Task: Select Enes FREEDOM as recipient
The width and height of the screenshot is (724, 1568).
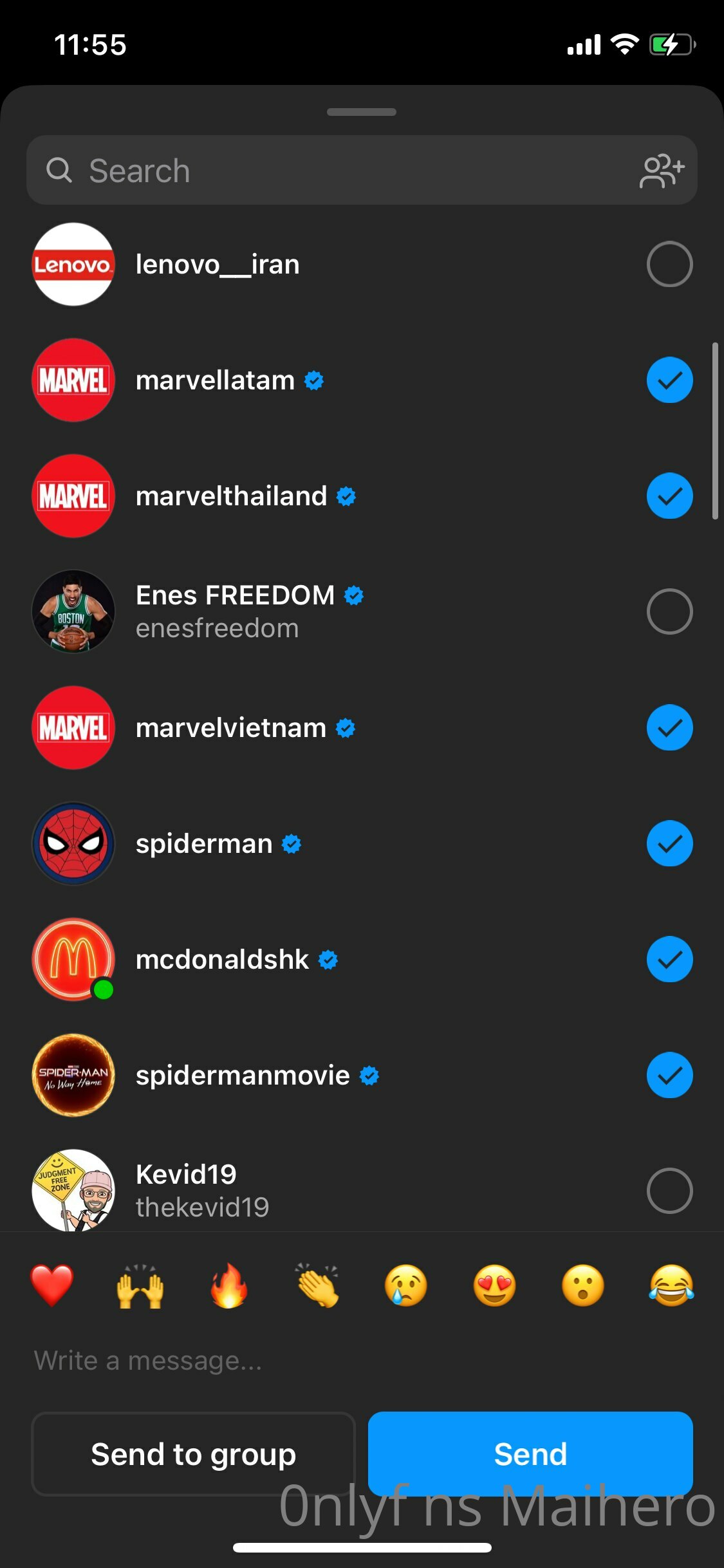Action: point(669,611)
